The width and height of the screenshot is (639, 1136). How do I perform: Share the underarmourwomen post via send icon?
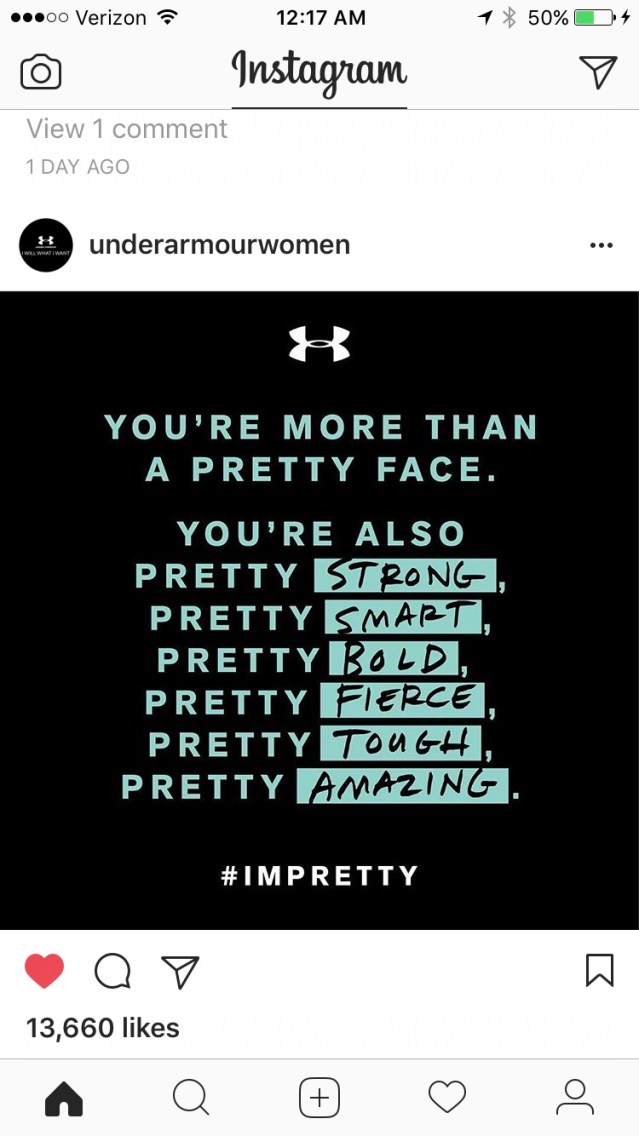click(180, 971)
